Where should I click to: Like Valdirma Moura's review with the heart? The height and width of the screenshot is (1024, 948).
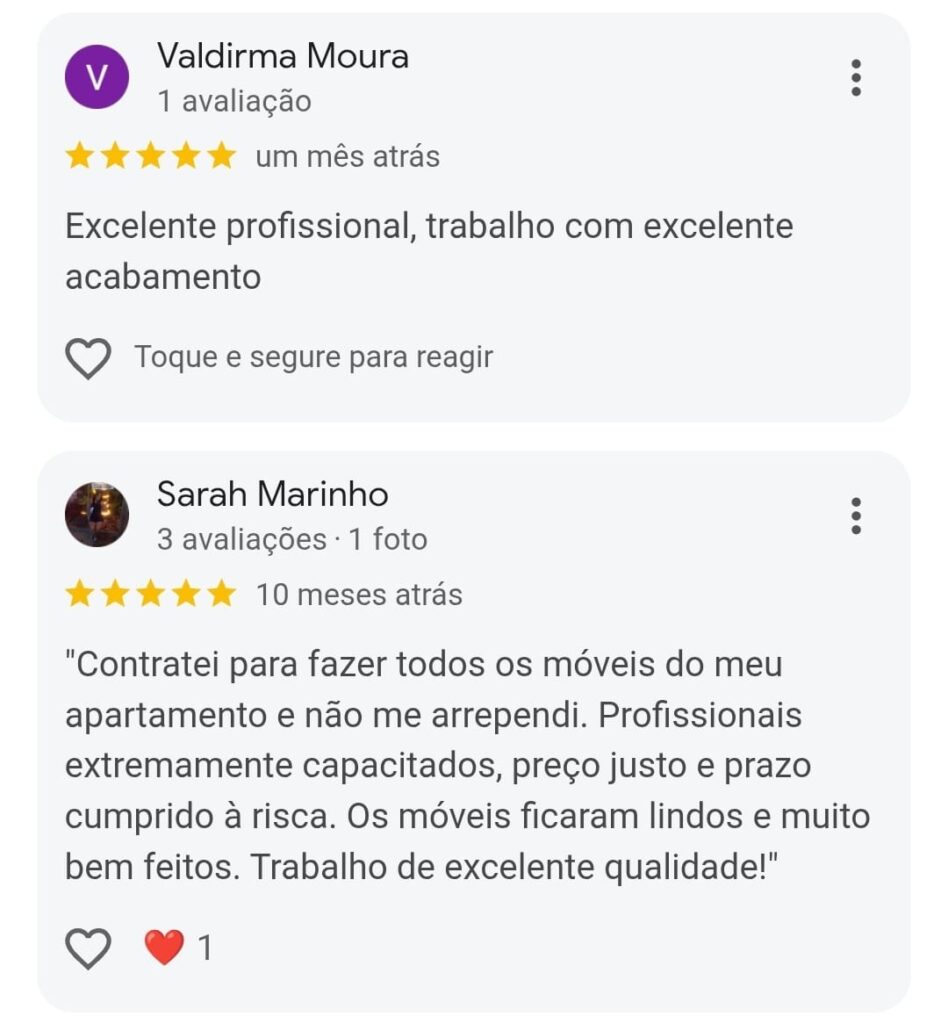click(88, 358)
